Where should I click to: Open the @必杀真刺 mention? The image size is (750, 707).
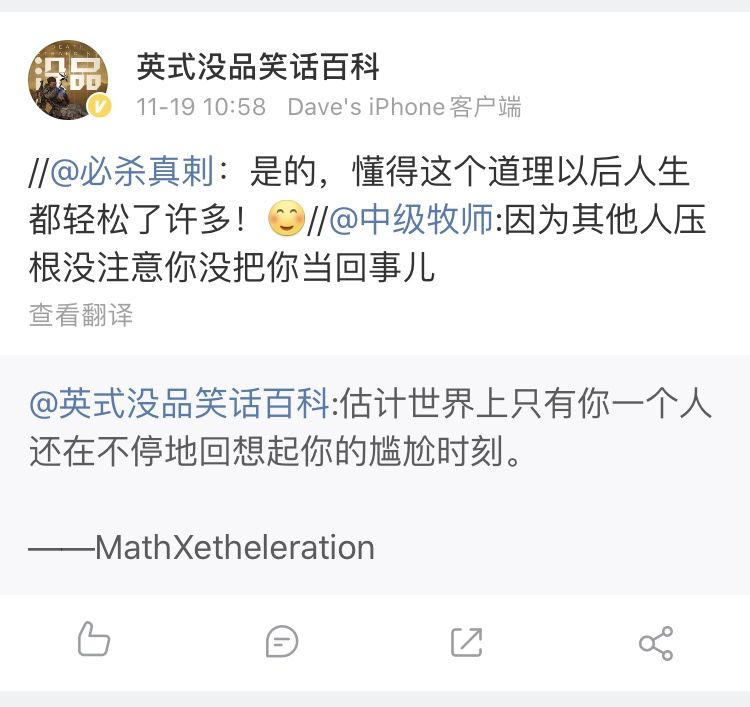[x=131, y=172]
